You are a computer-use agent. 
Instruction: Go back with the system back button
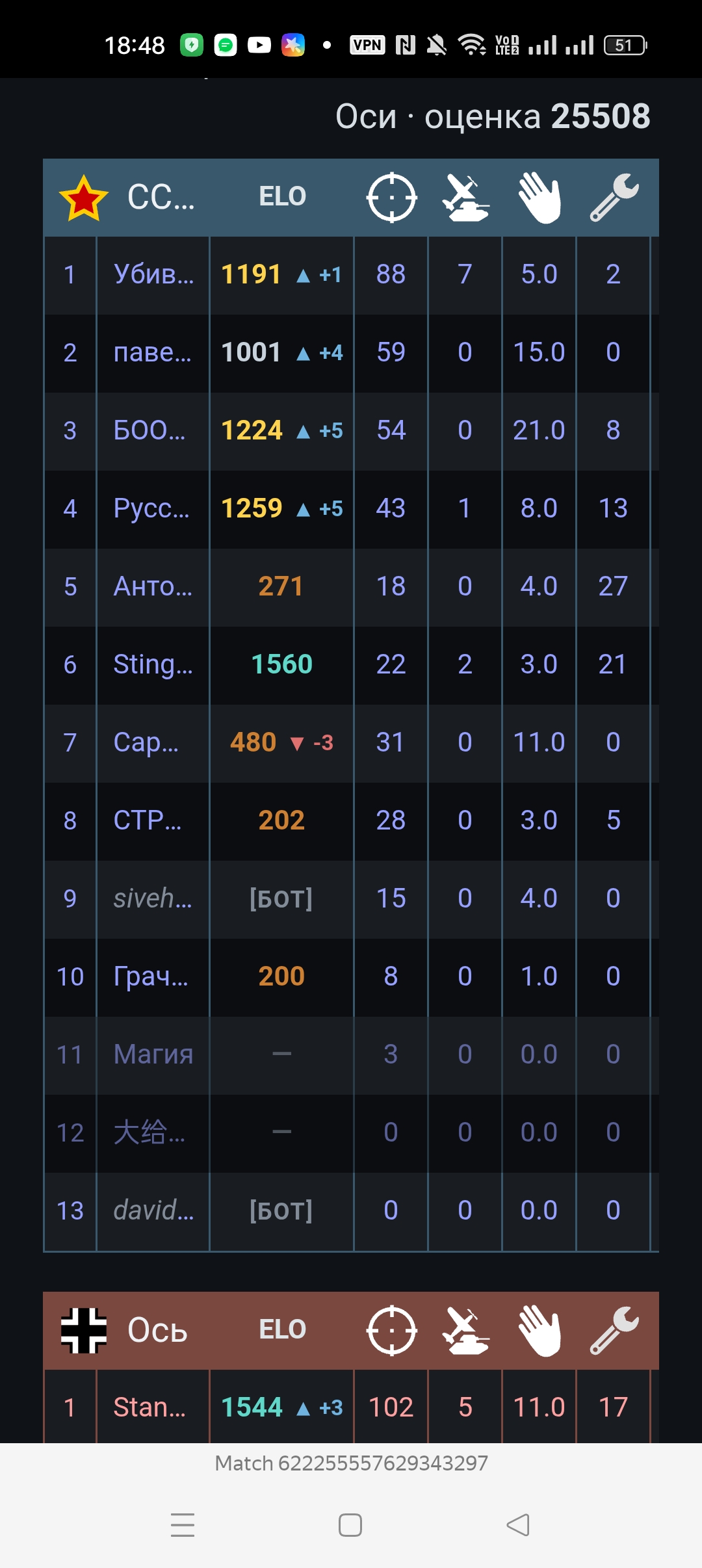[518, 1524]
